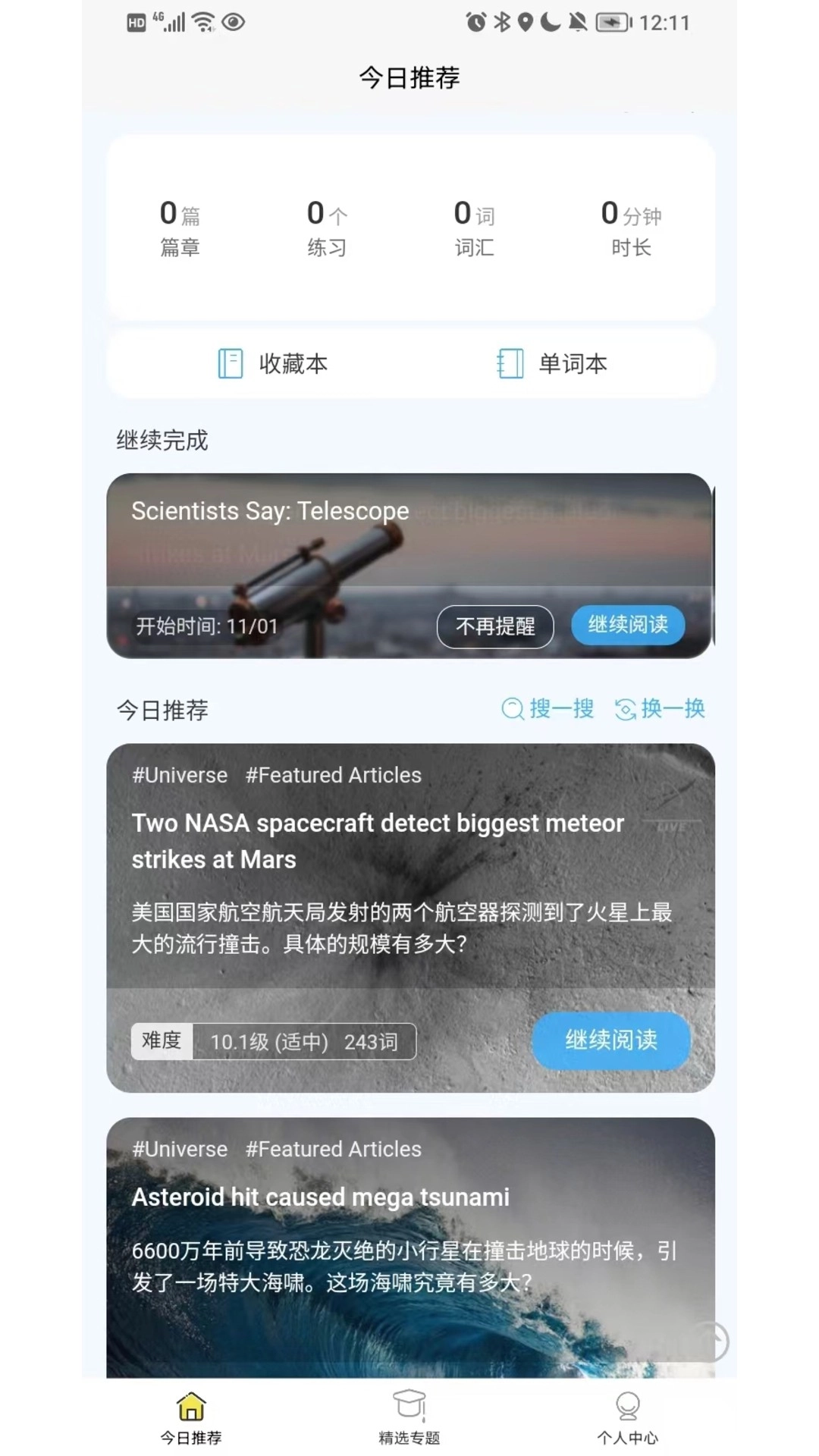Continue reading Scientists Say: Telescope

(x=627, y=625)
